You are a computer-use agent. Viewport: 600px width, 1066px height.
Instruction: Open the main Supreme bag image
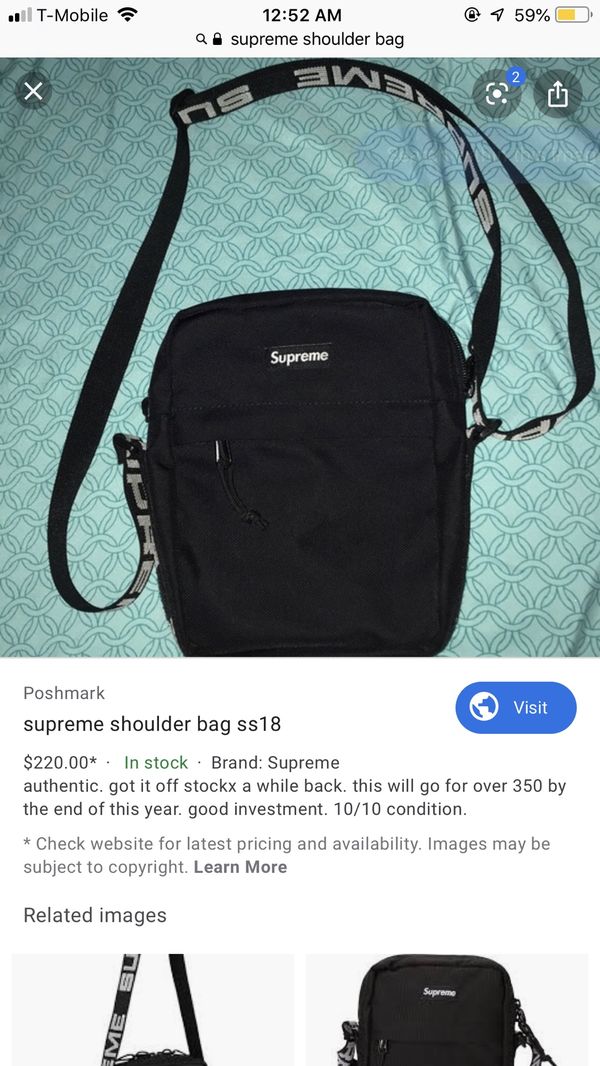(300, 357)
